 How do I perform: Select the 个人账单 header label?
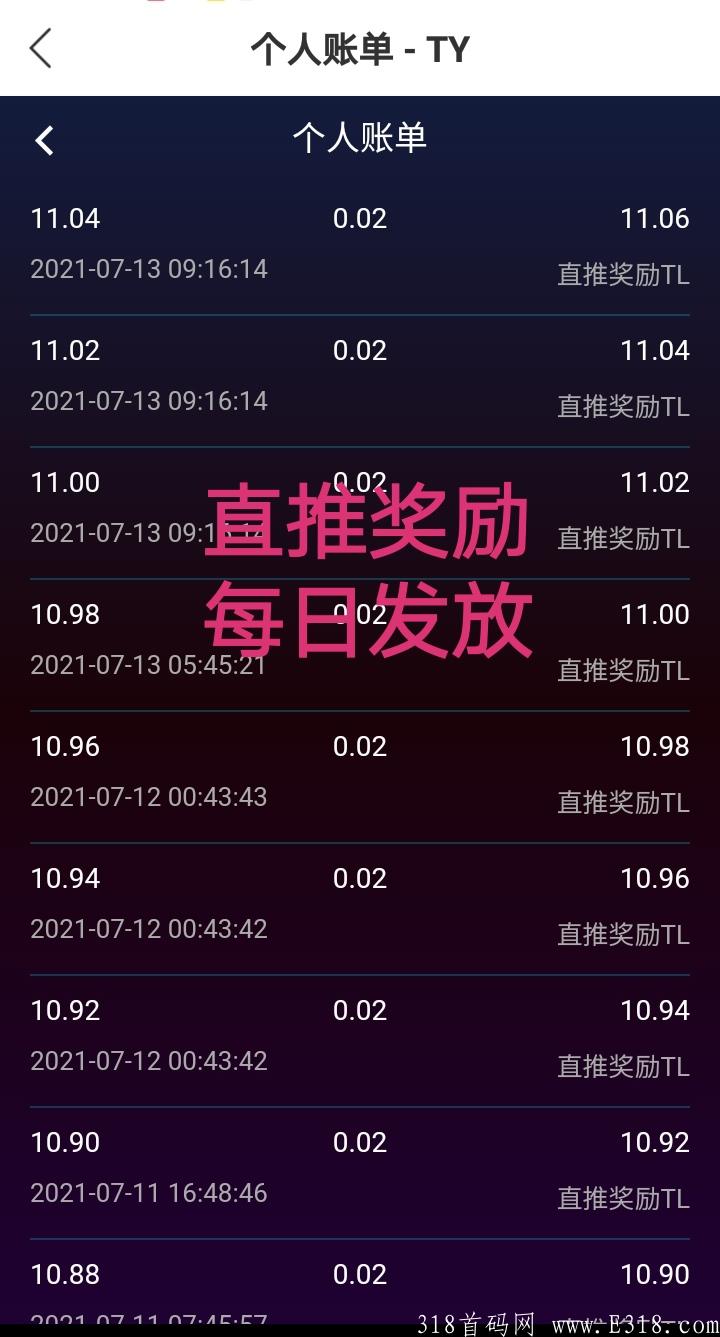tap(360, 140)
